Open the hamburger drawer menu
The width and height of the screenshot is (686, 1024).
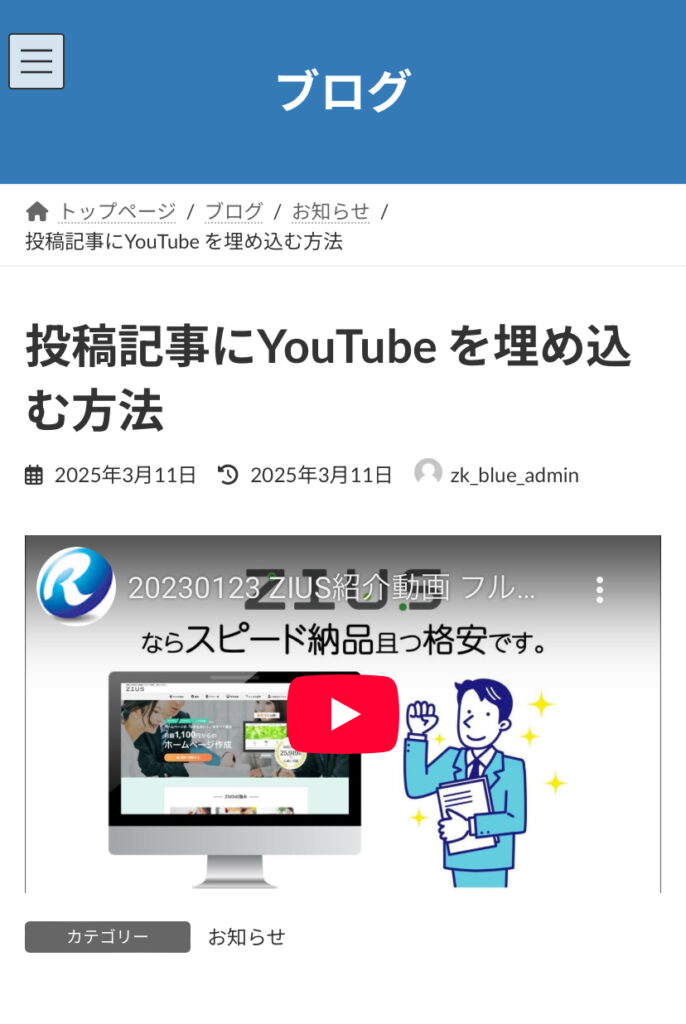(x=37, y=61)
